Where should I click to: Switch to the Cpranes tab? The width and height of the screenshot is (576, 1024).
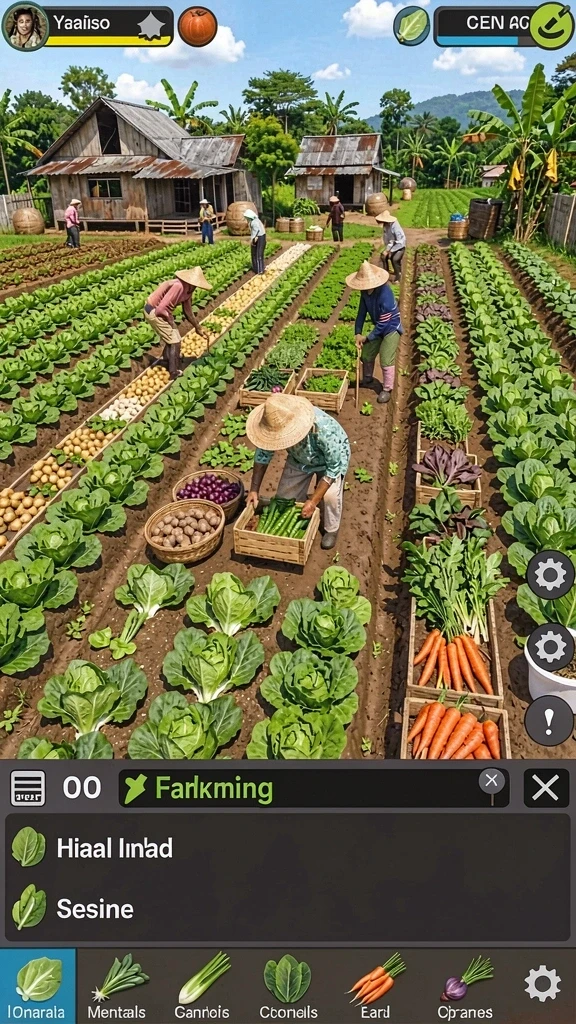465,986
